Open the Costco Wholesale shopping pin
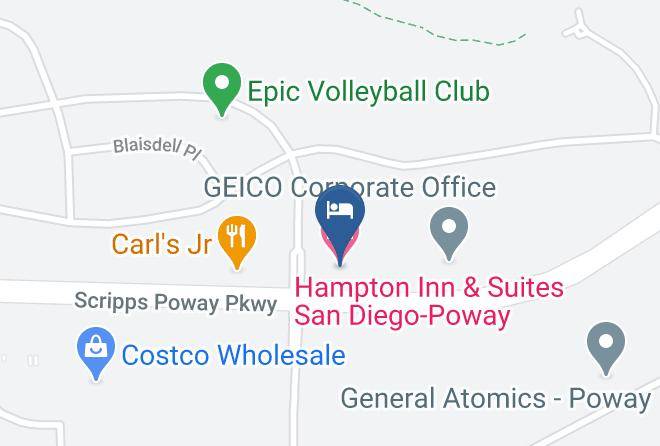This screenshot has height=446, width=660. (96, 353)
